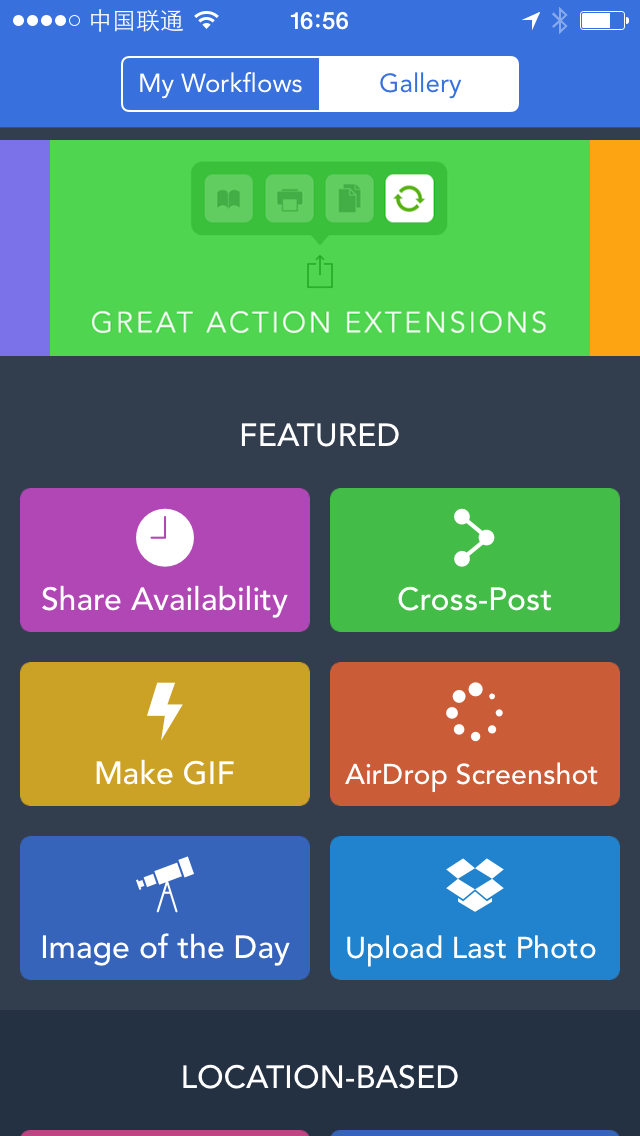Open the Upload Last Photo workflow

(x=475, y=908)
